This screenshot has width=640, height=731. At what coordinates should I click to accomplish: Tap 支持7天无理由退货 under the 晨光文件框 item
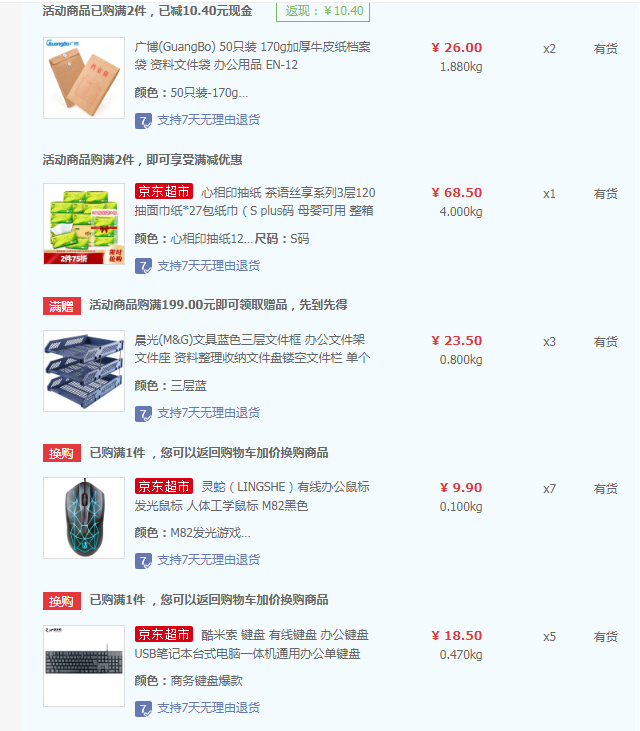[208, 413]
